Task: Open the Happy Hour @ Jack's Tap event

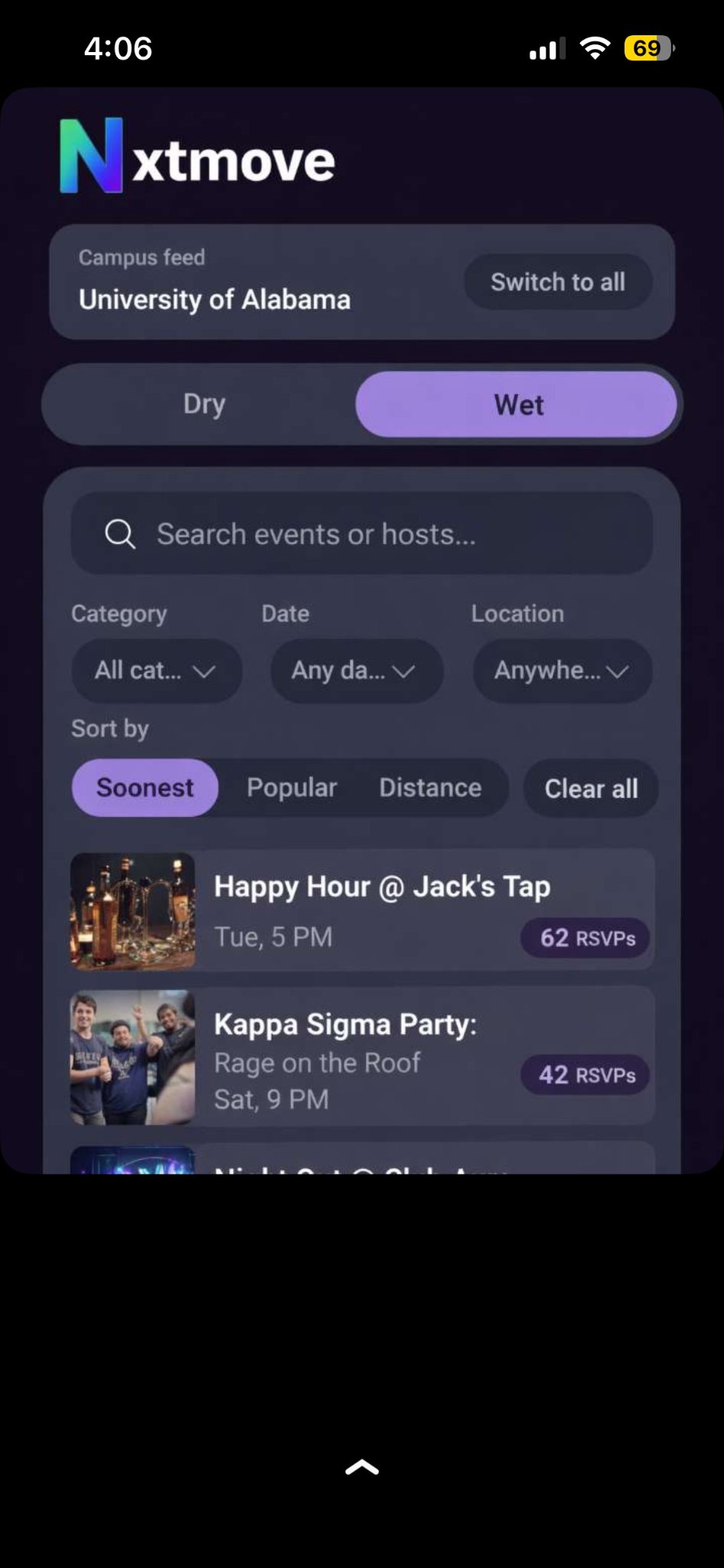Action: pos(383,887)
